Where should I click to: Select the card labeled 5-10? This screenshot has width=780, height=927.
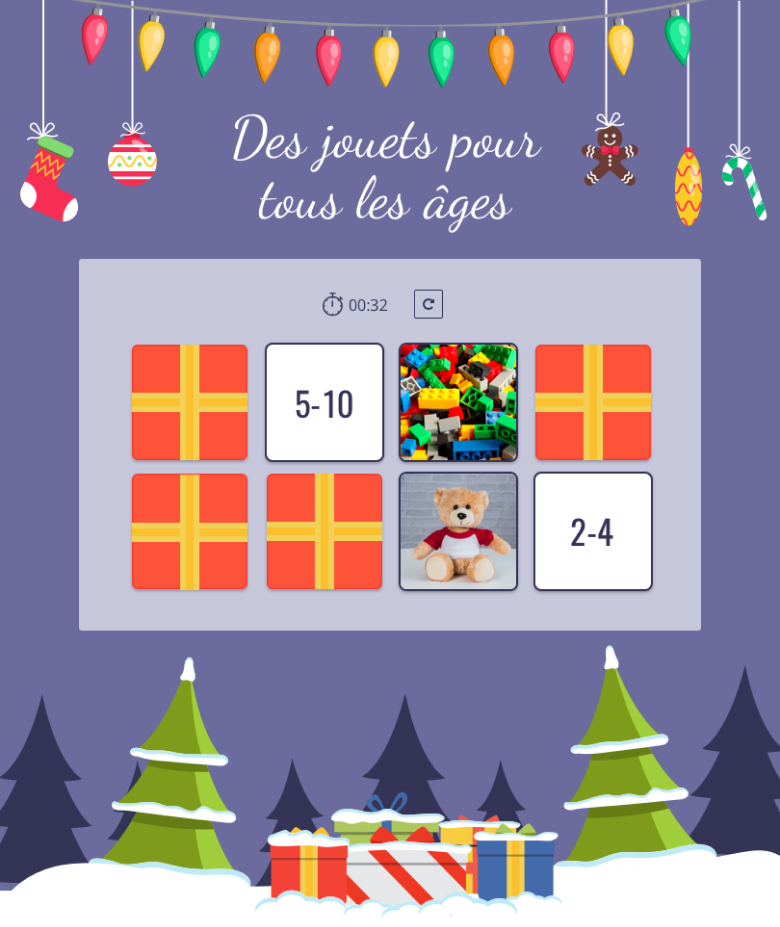pos(324,403)
